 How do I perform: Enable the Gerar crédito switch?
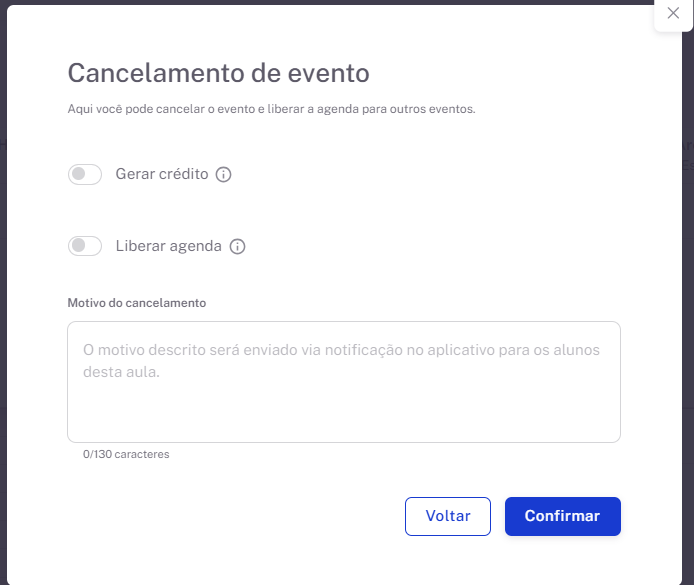pyautogui.click(x=85, y=175)
